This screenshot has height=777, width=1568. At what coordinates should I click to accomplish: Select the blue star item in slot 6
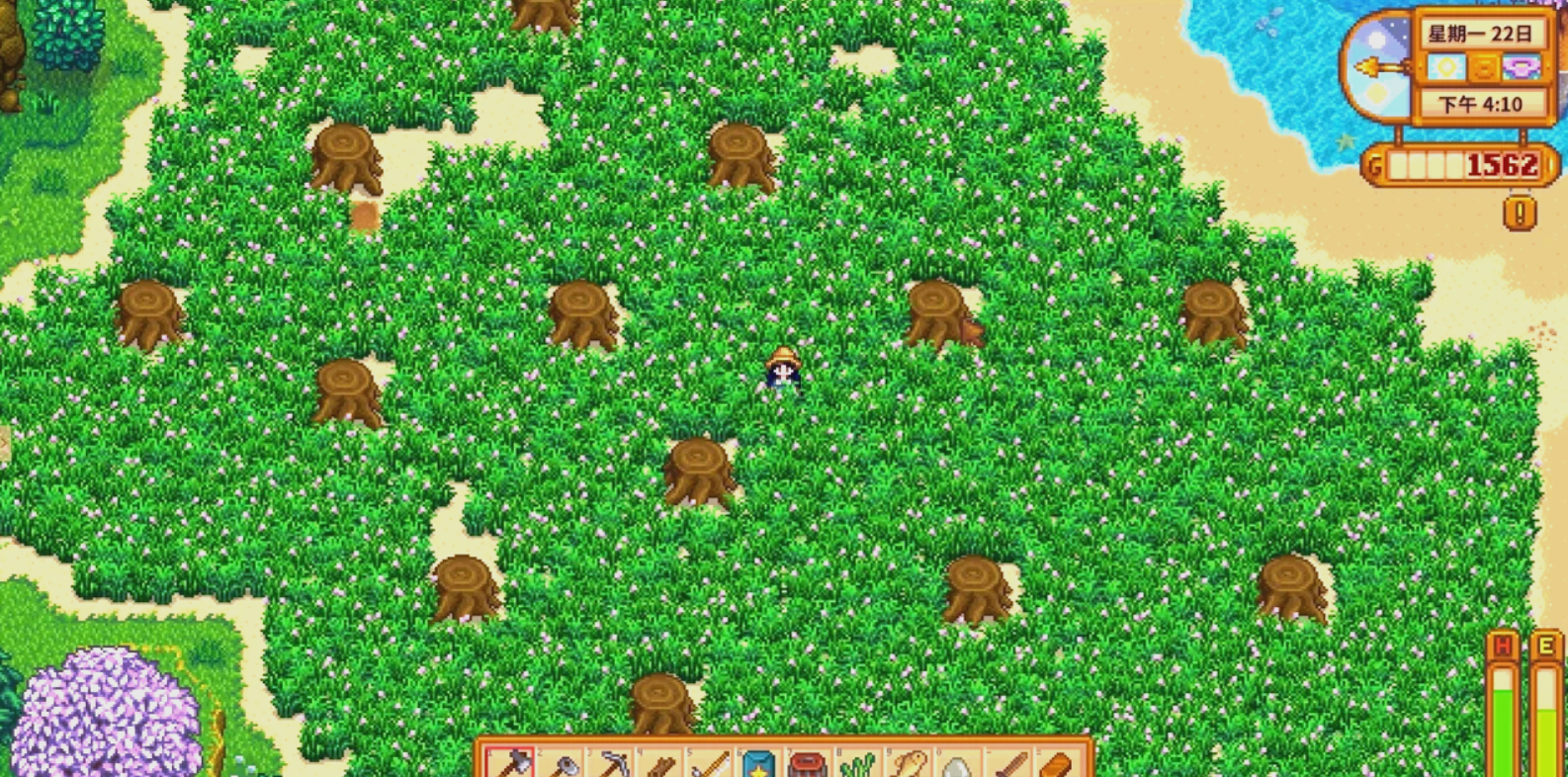(x=759, y=764)
